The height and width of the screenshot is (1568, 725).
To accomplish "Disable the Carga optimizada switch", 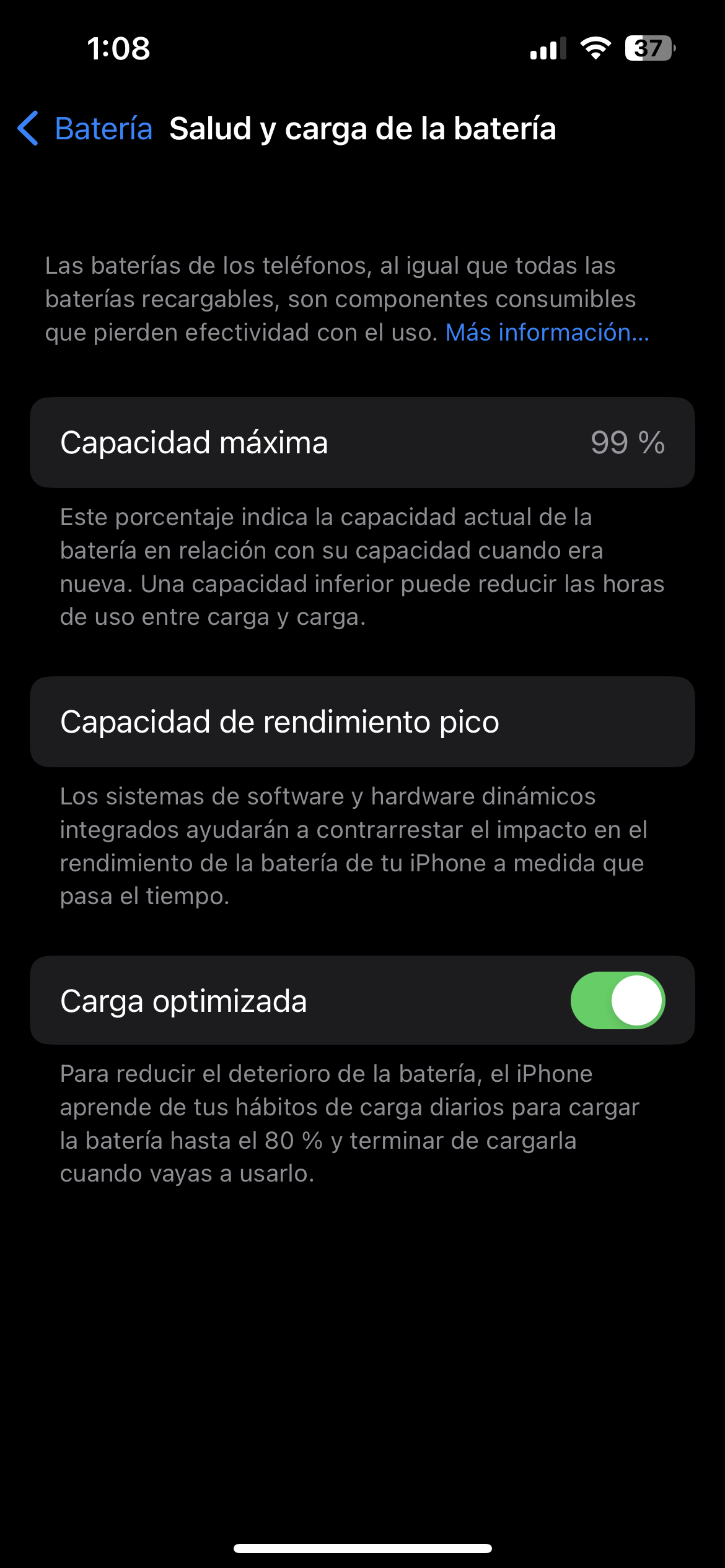I will (617, 1000).
